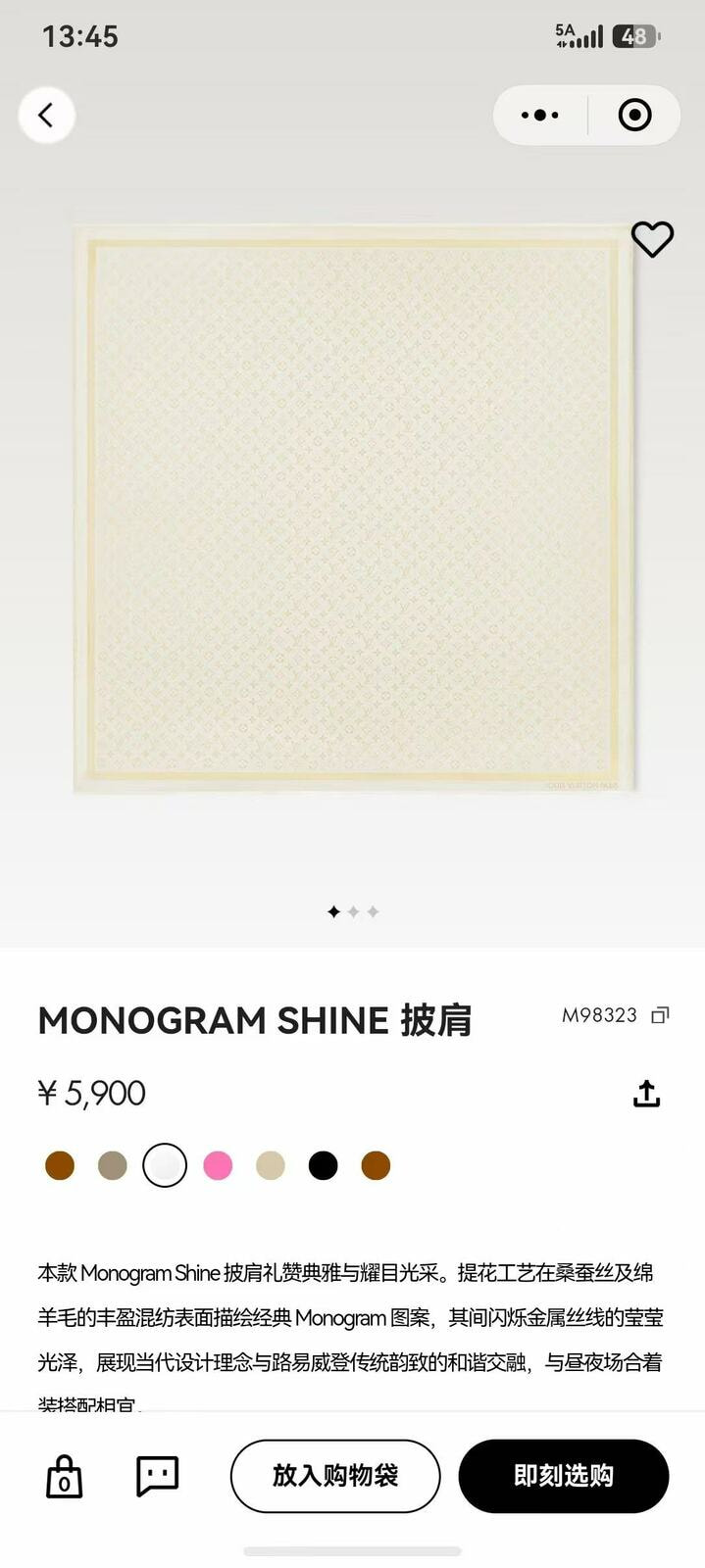Tap 放入购物袋 to add to bag
Viewport: 705px width, 1568px height.
(335, 1476)
